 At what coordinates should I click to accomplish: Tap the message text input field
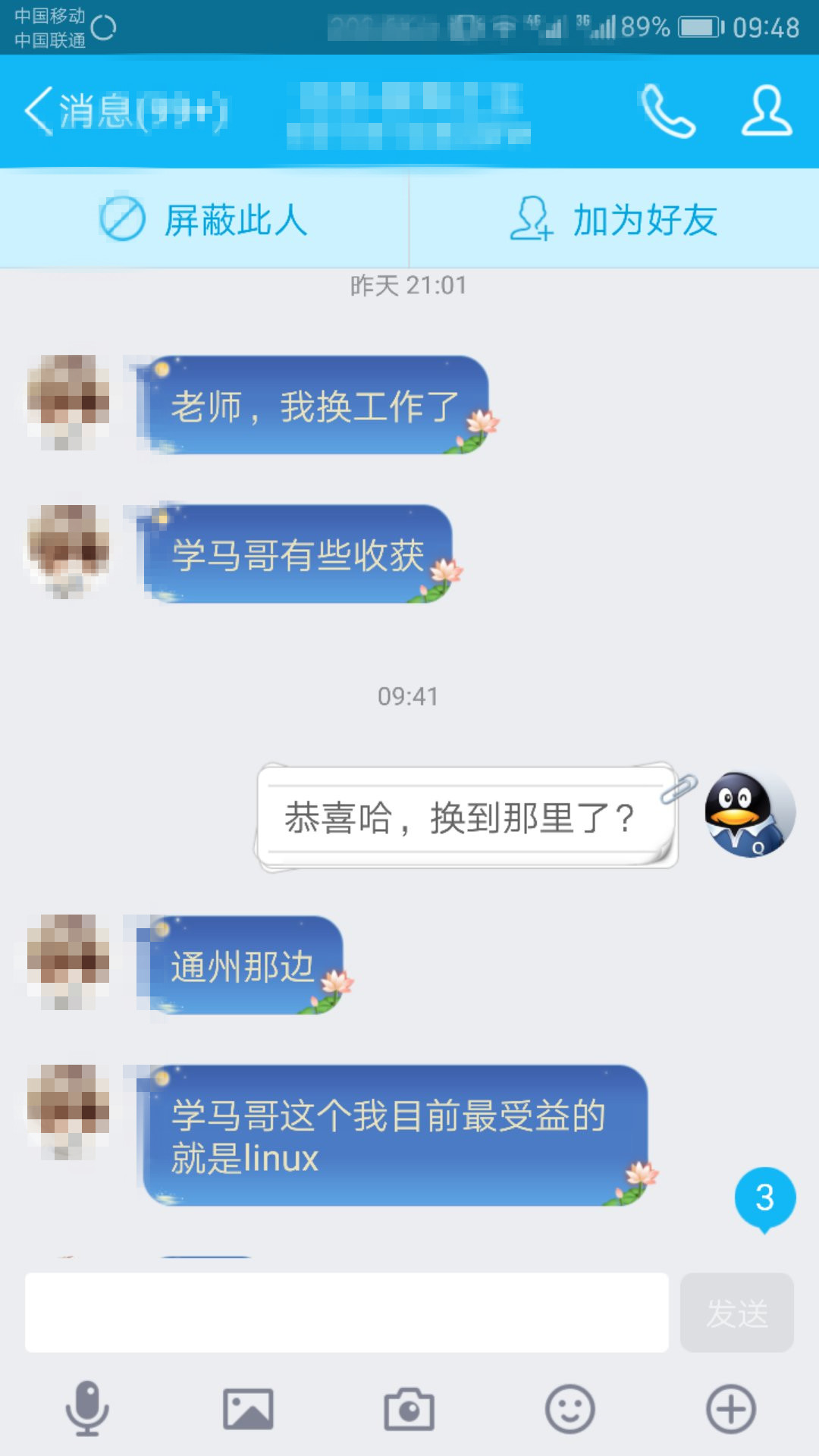click(347, 1312)
